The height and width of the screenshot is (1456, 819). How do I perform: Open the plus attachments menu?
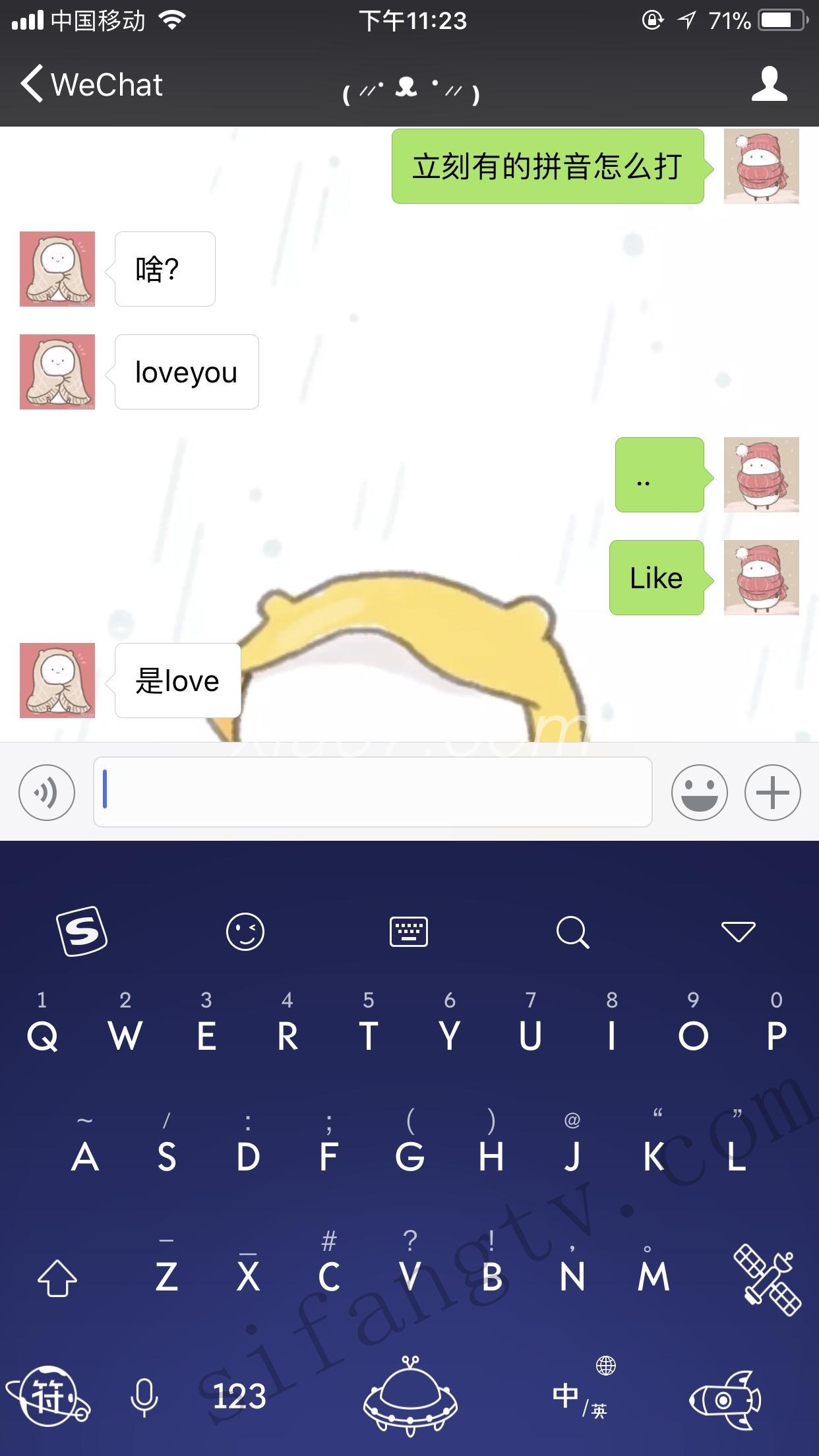click(x=772, y=793)
